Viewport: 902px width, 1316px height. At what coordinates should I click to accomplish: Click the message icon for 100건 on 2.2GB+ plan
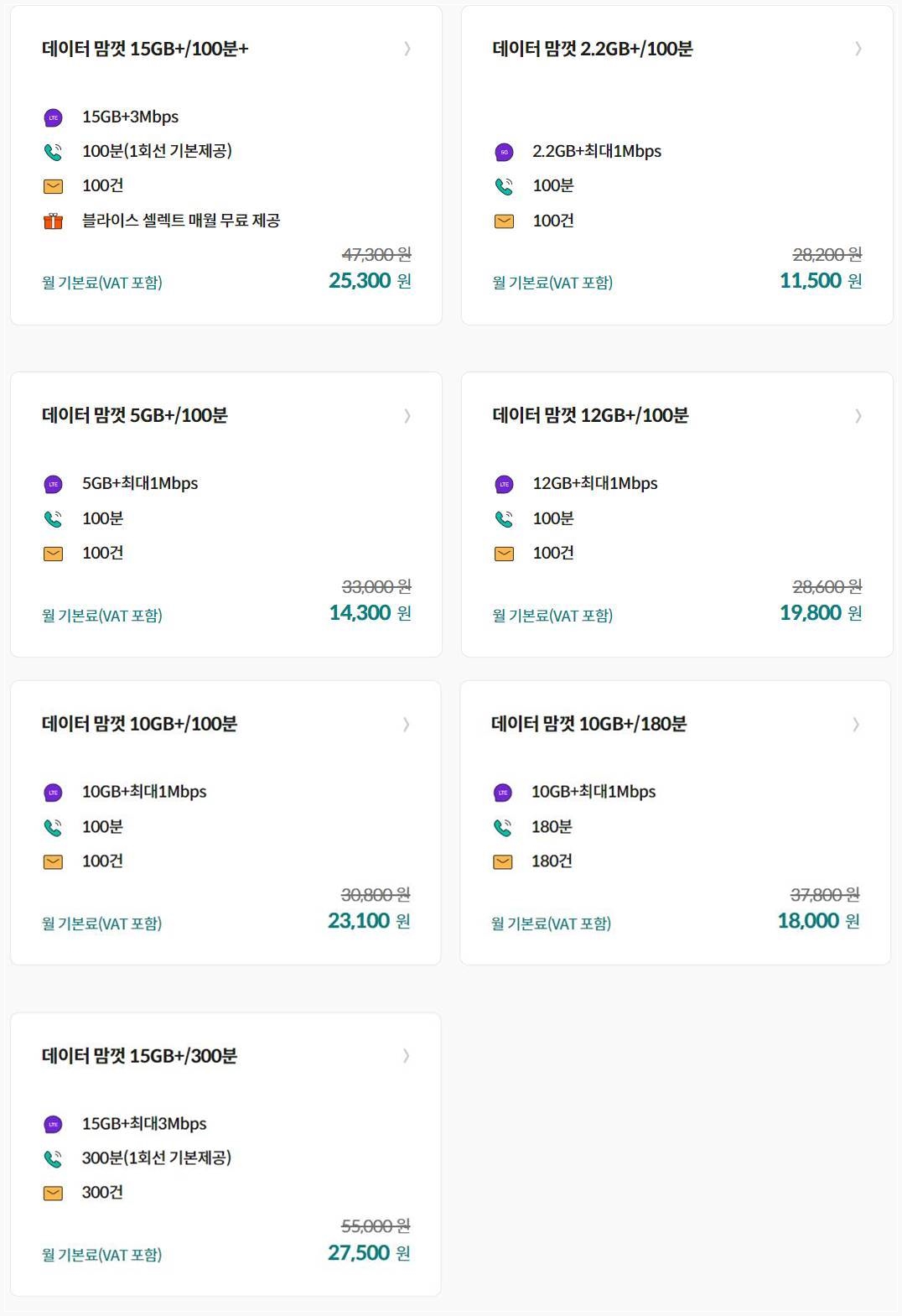click(x=504, y=221)
